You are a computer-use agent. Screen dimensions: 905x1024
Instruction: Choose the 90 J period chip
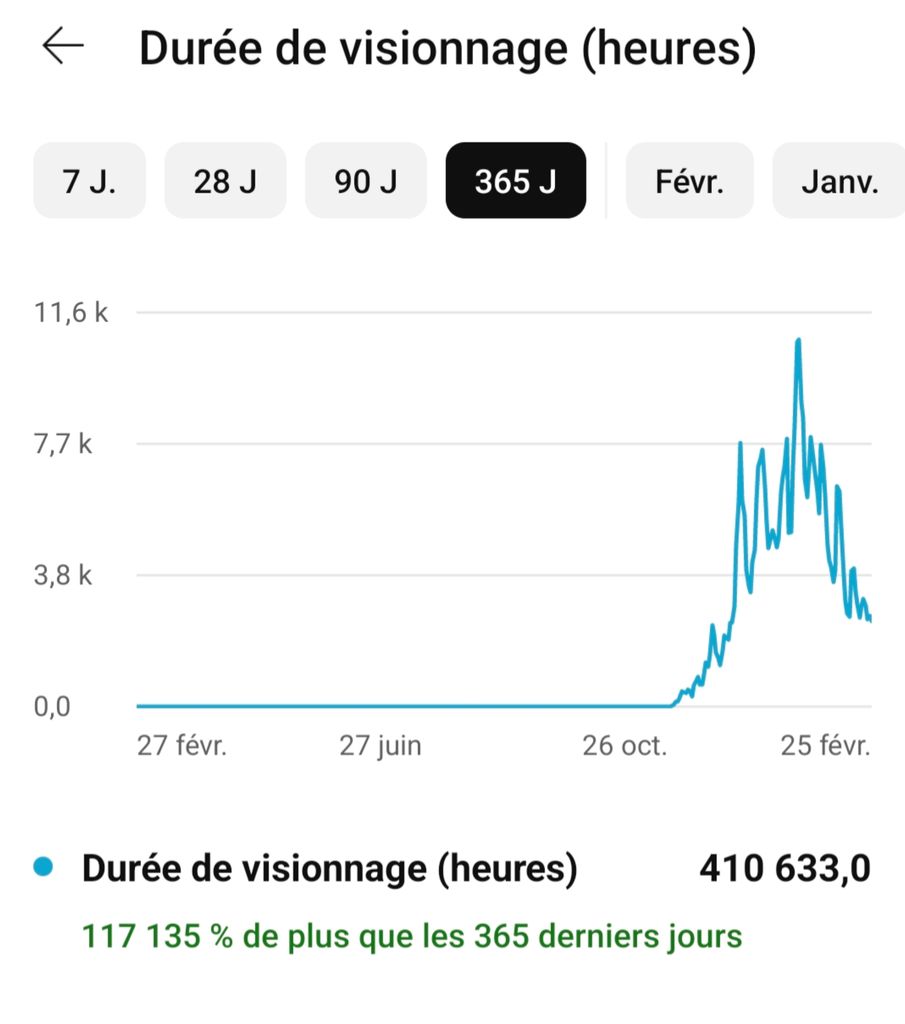pos(366,181)
